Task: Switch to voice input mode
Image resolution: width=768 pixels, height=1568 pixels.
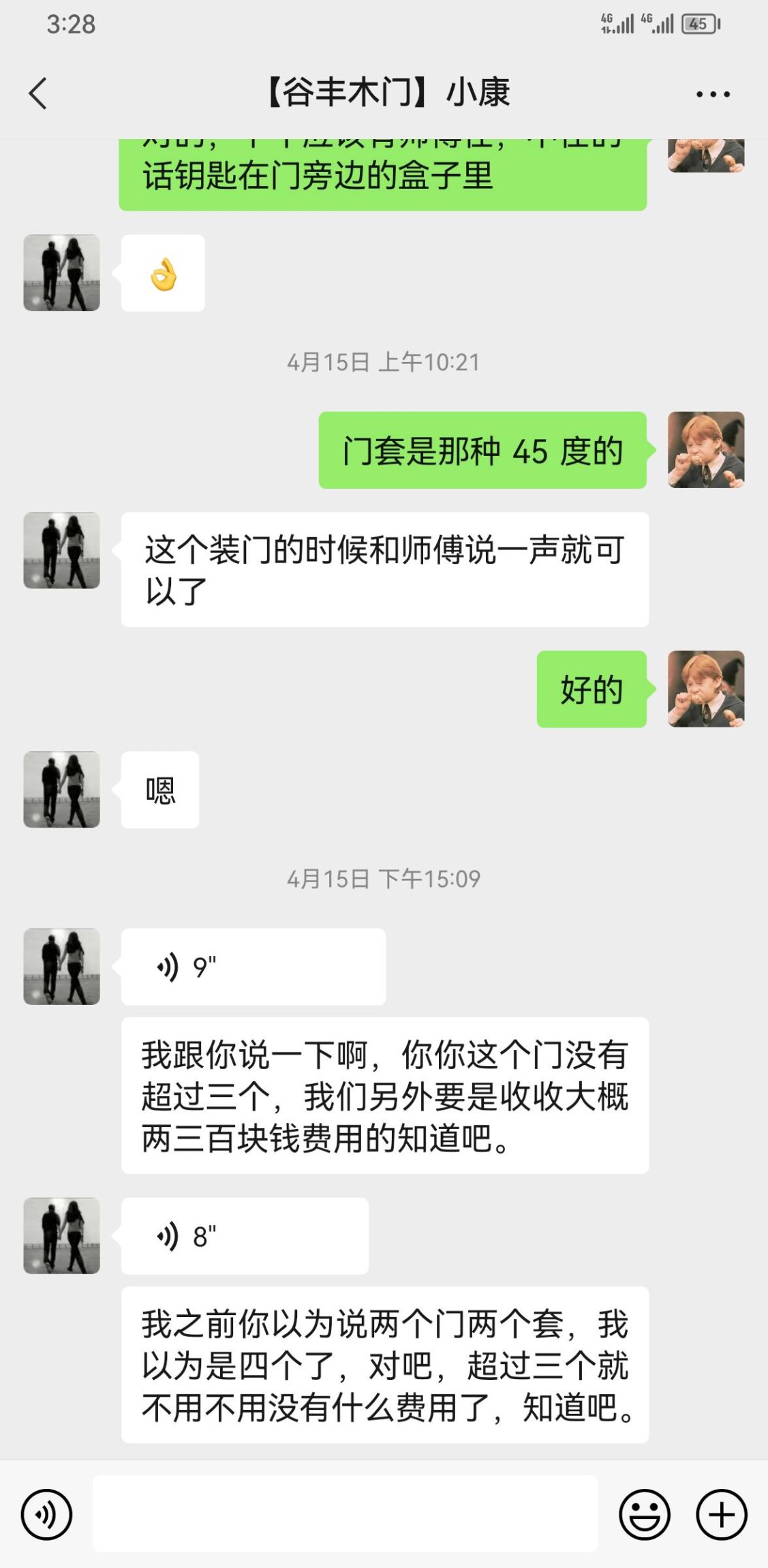Action: tap(46, 1515)
